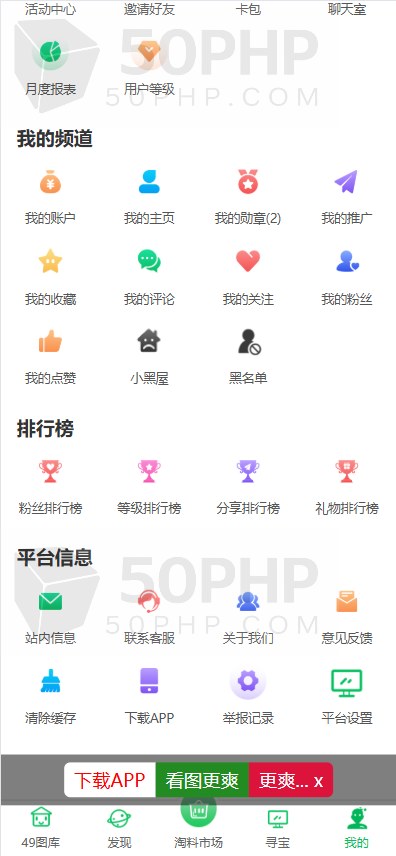396x856 pixels.
Task: Open 我的粉丝 followers list
Action: [347, 277]
